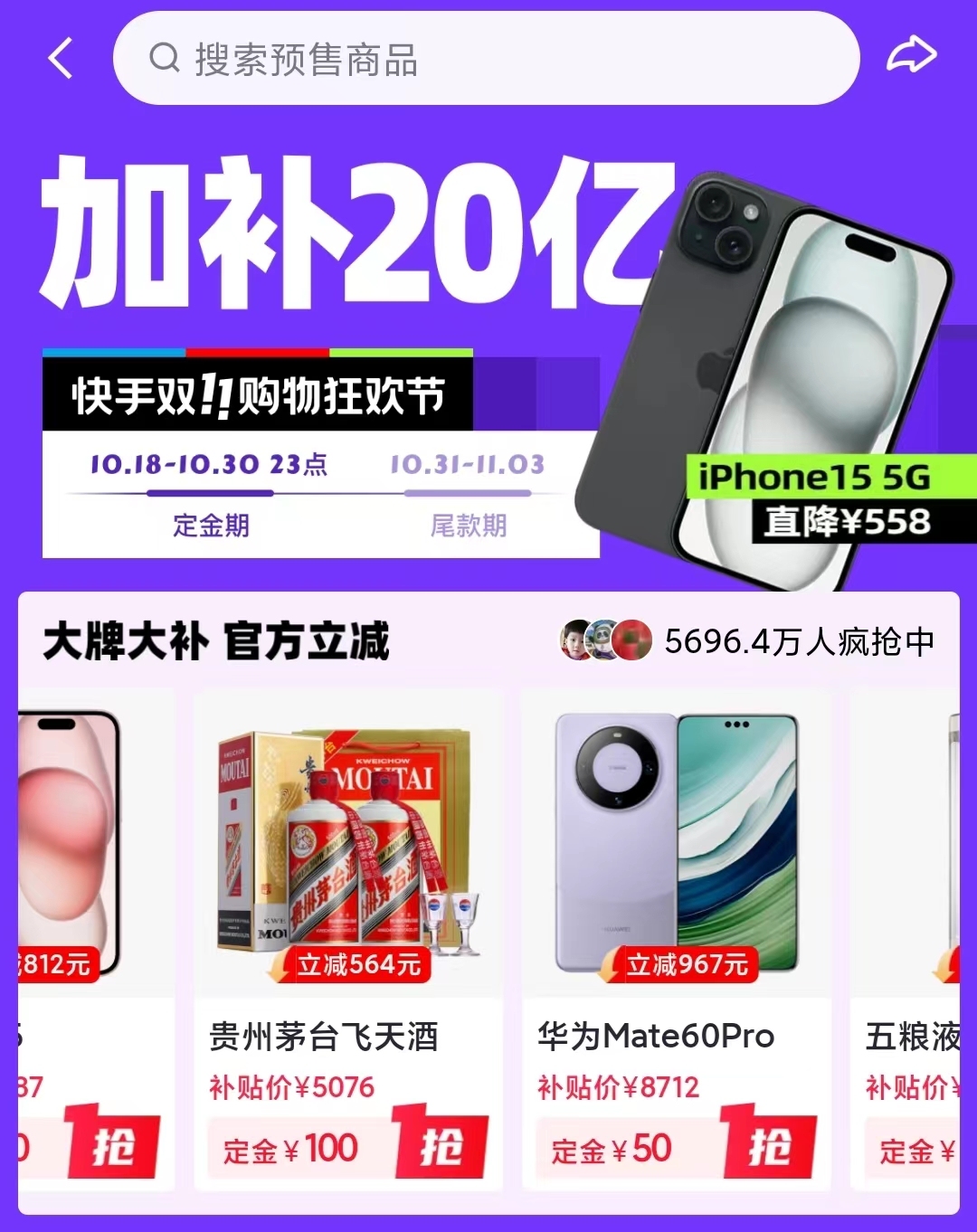Open the 搜索预售商品 search box
Viewport: 977px width, 1232px height.
[486, 59]
